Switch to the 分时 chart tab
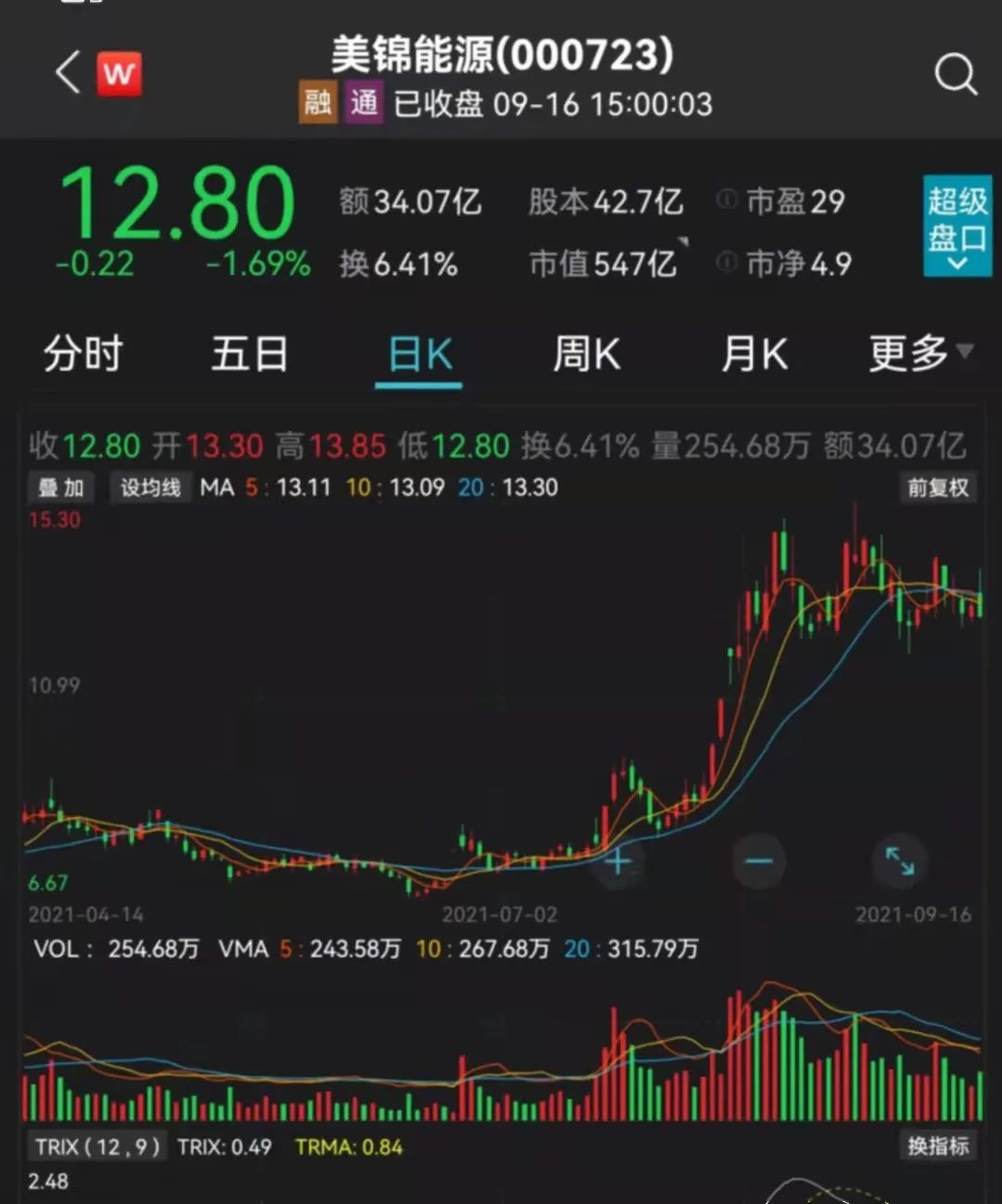1002x1204 pixels. pyautogui.click(x=83, y=354)
